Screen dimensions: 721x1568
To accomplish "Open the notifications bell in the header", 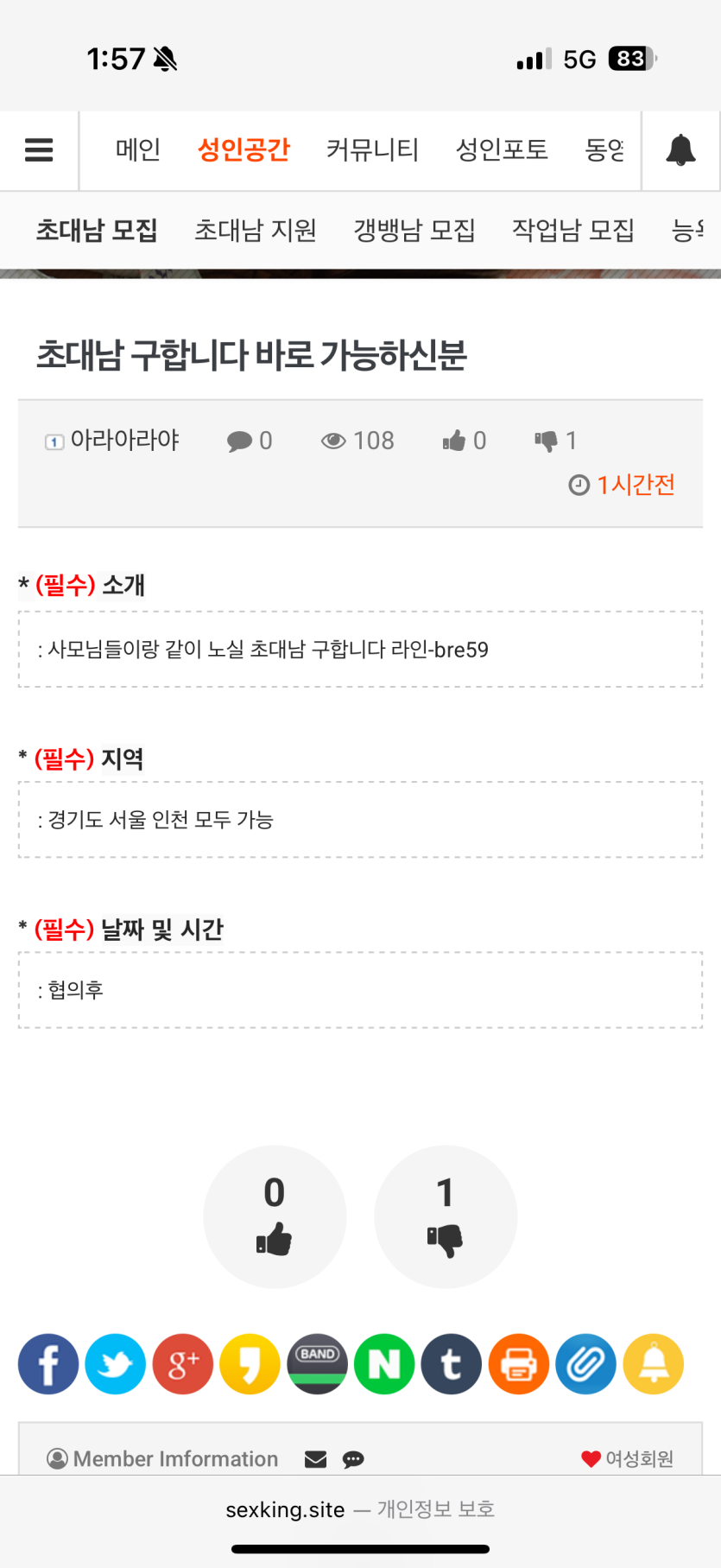I will click(680, 150).
